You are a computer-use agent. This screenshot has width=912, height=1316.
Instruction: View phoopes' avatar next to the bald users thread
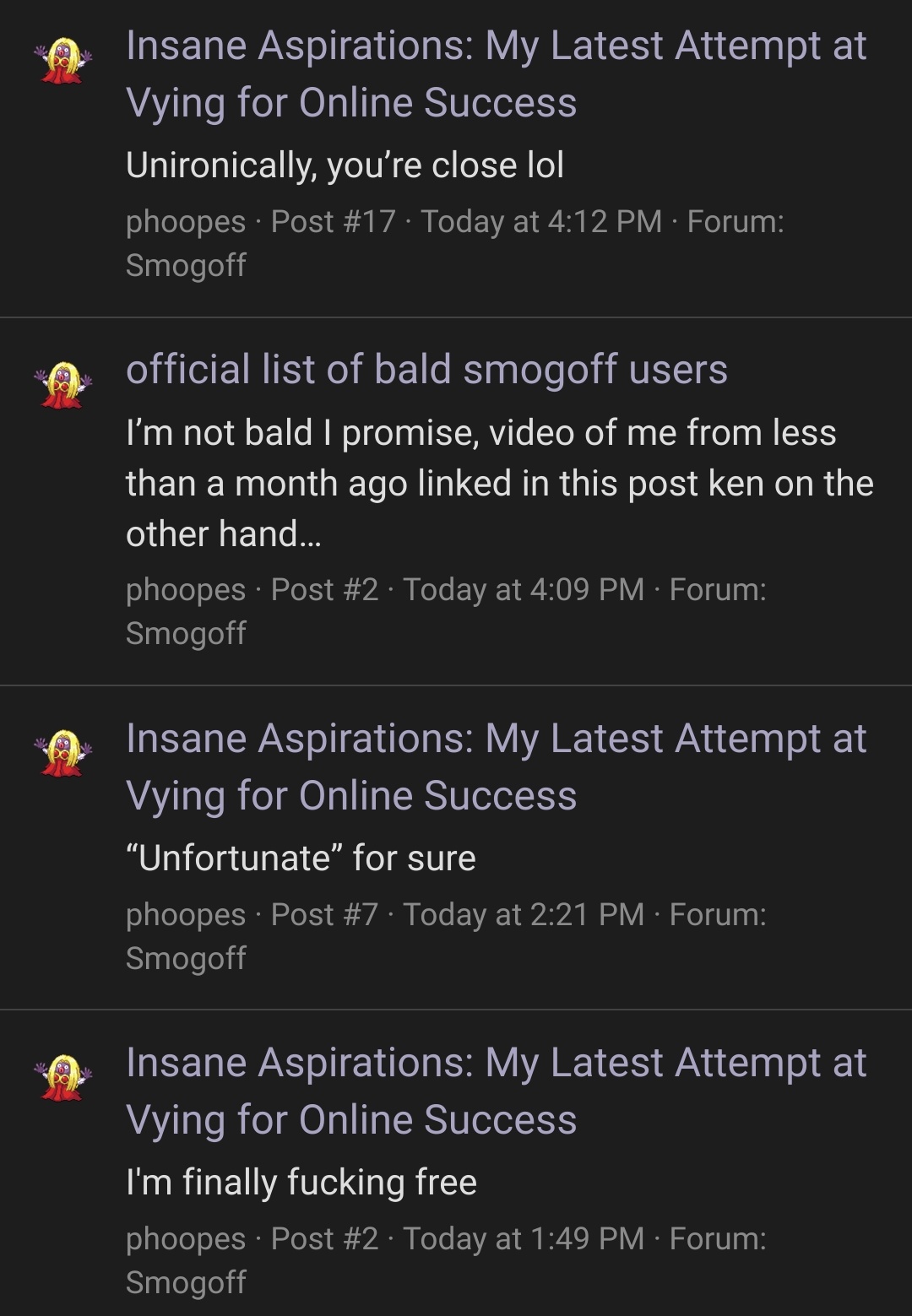[x=63, y=385]
